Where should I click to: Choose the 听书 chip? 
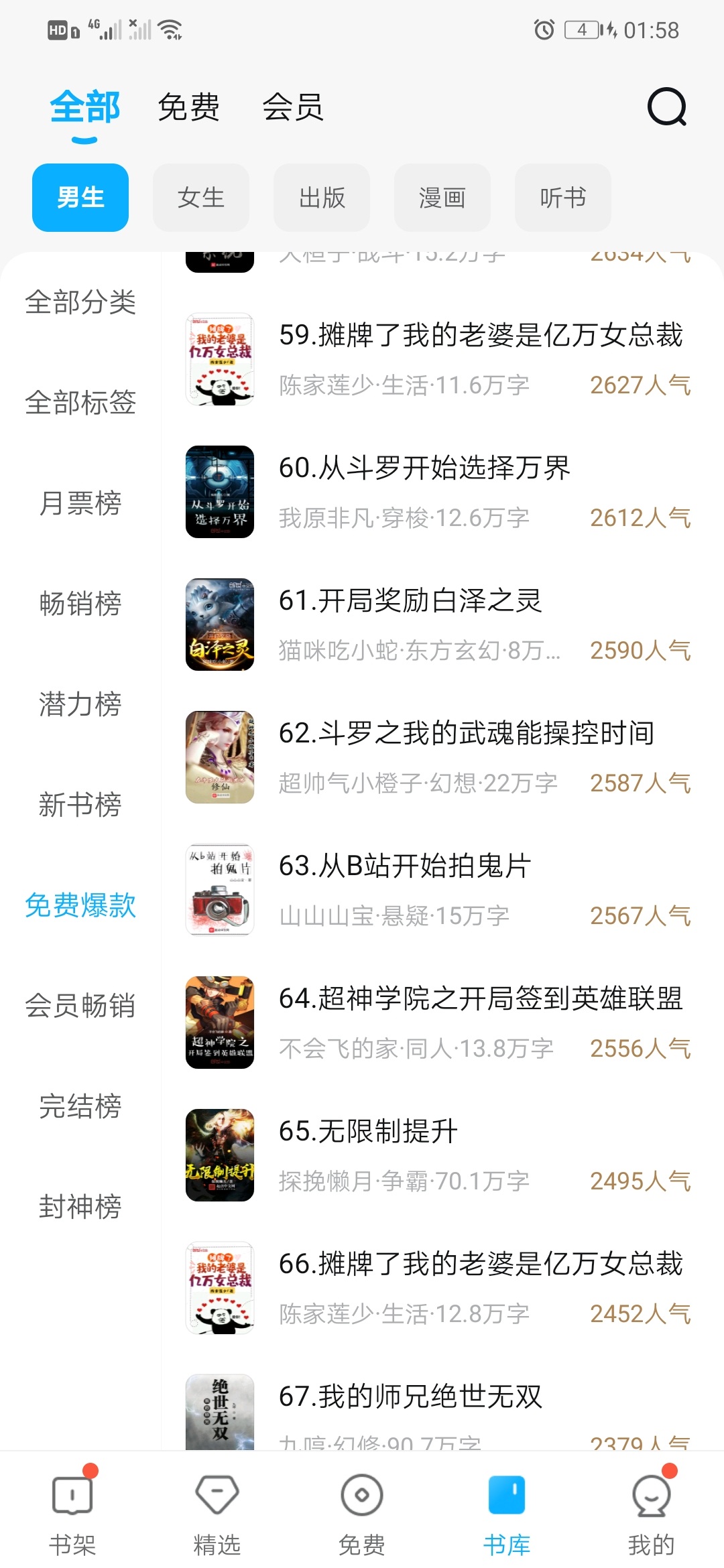(563, 198)
